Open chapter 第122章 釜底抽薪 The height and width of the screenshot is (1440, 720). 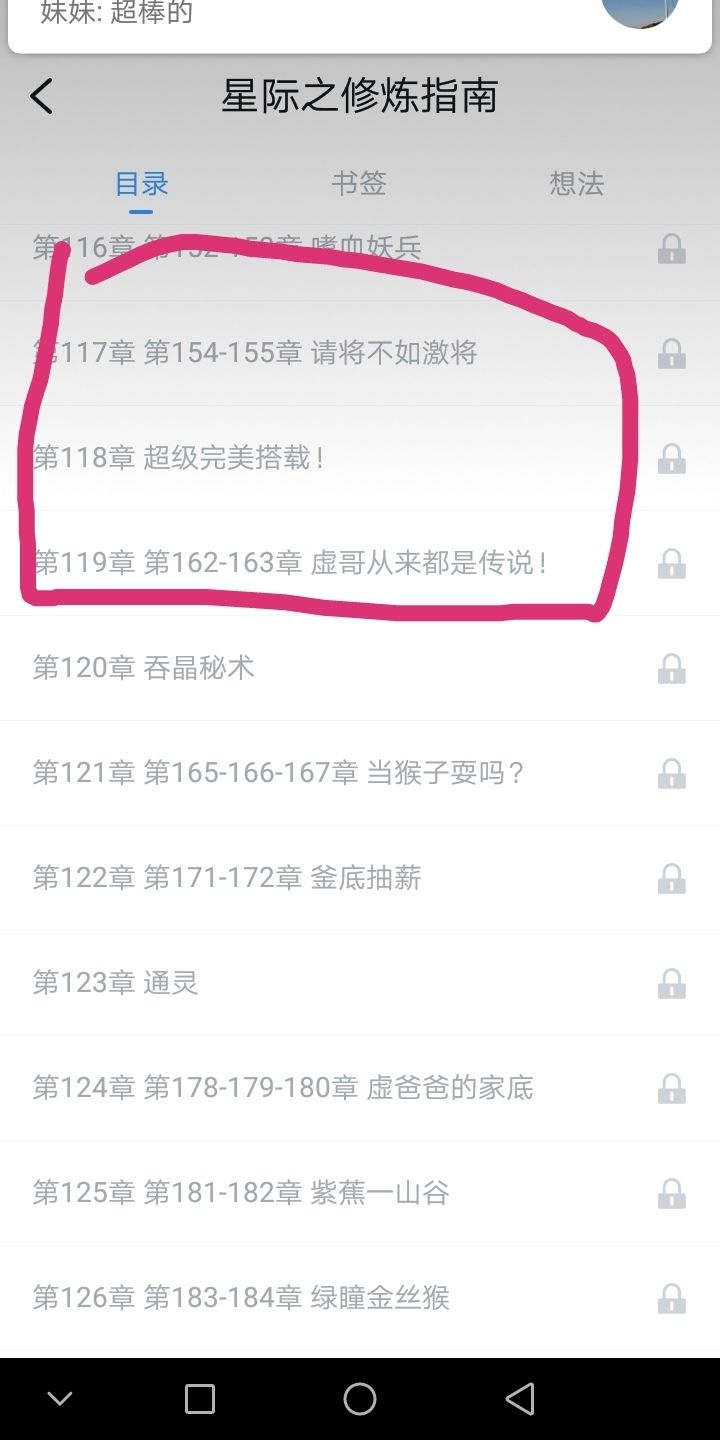(227, 878)
